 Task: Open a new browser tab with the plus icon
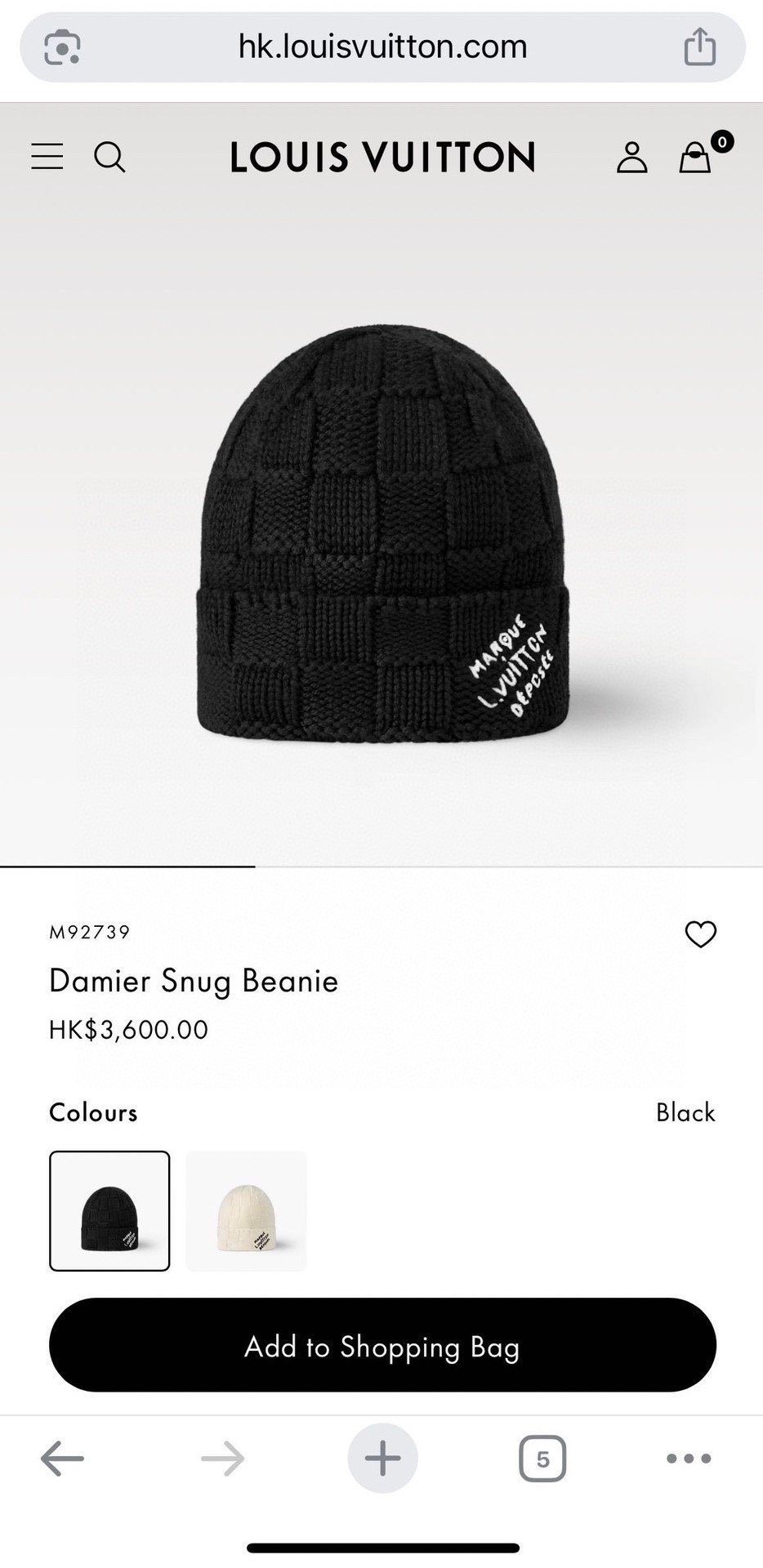point(381,1458)
